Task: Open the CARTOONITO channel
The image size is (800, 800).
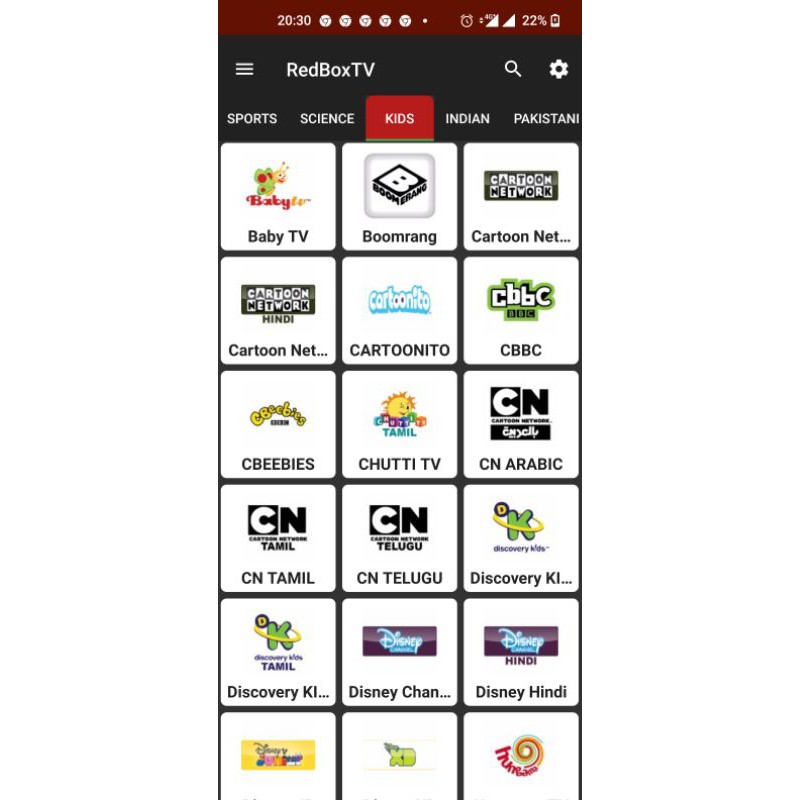Action: [399, 311]
